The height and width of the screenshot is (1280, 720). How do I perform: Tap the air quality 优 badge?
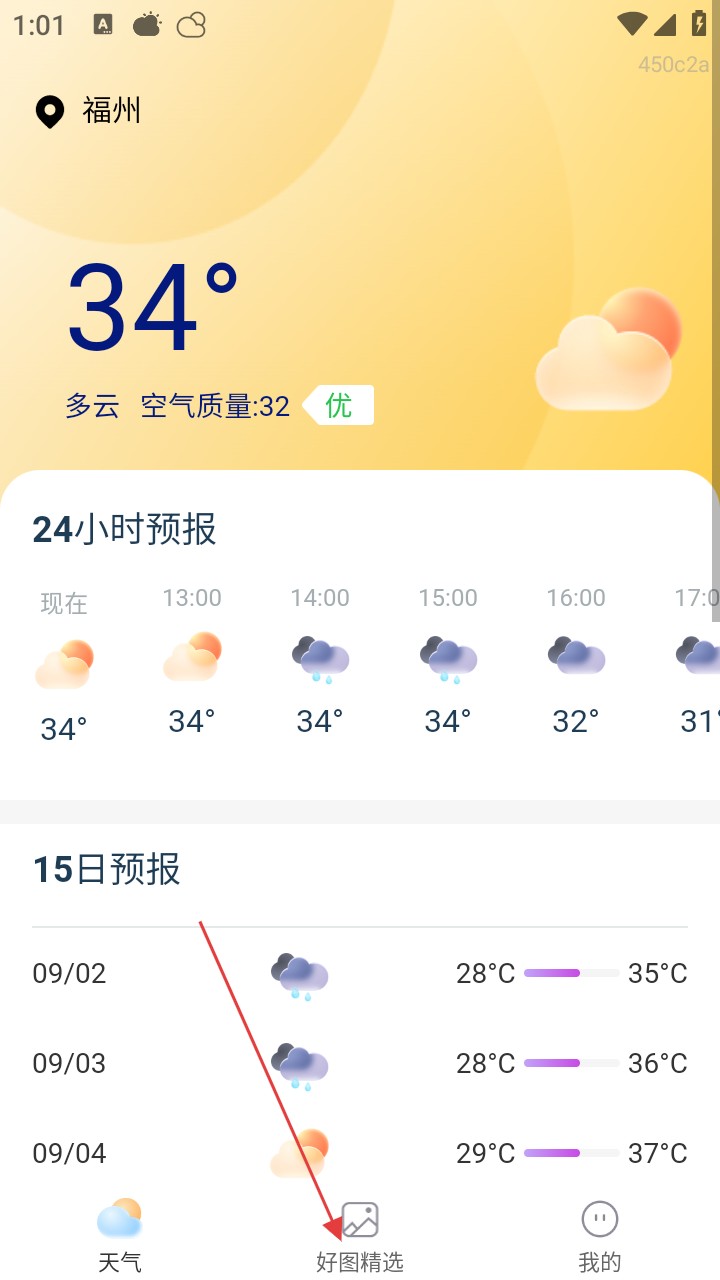pyautogui.click(x=340, y=405)
